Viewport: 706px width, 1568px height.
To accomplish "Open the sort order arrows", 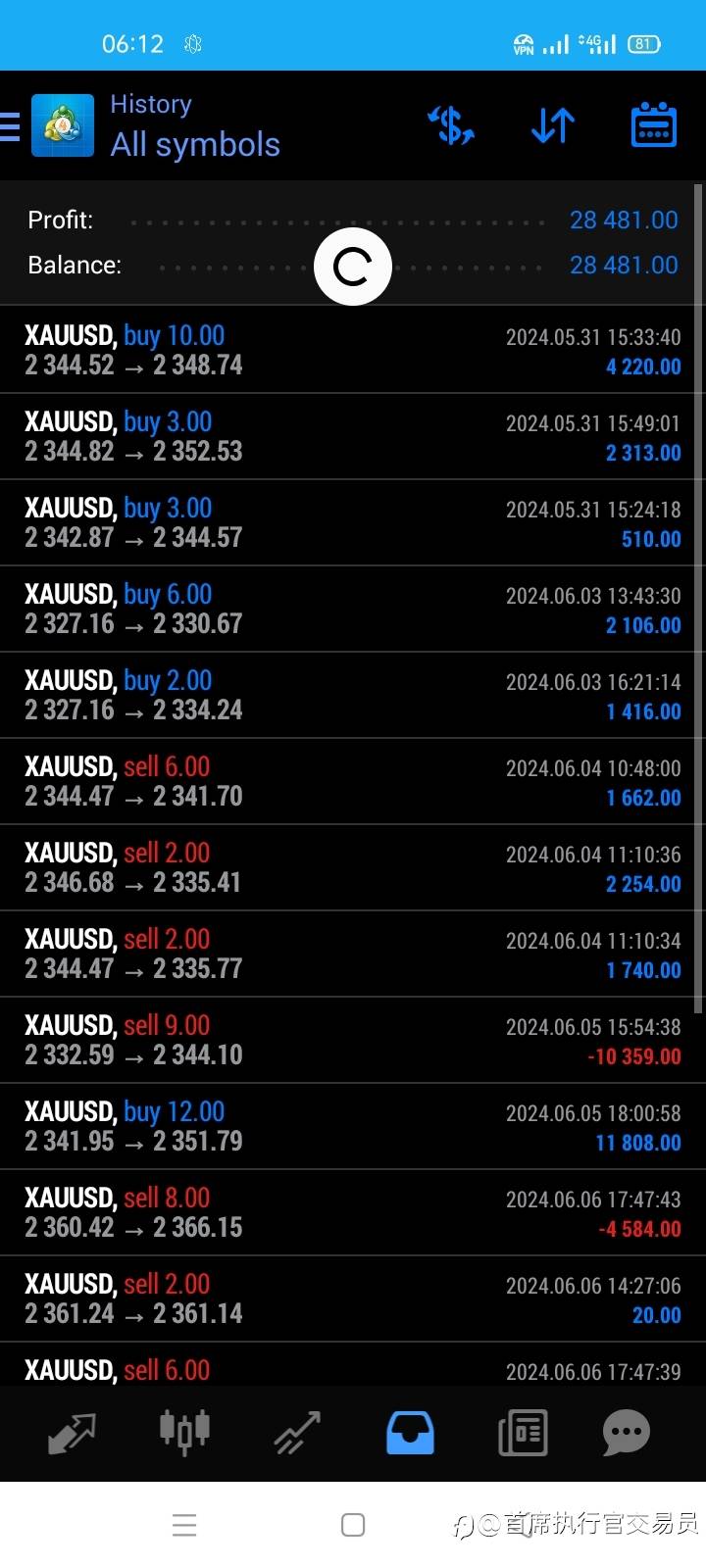I will pyautogui.click(x=552, y=125).
